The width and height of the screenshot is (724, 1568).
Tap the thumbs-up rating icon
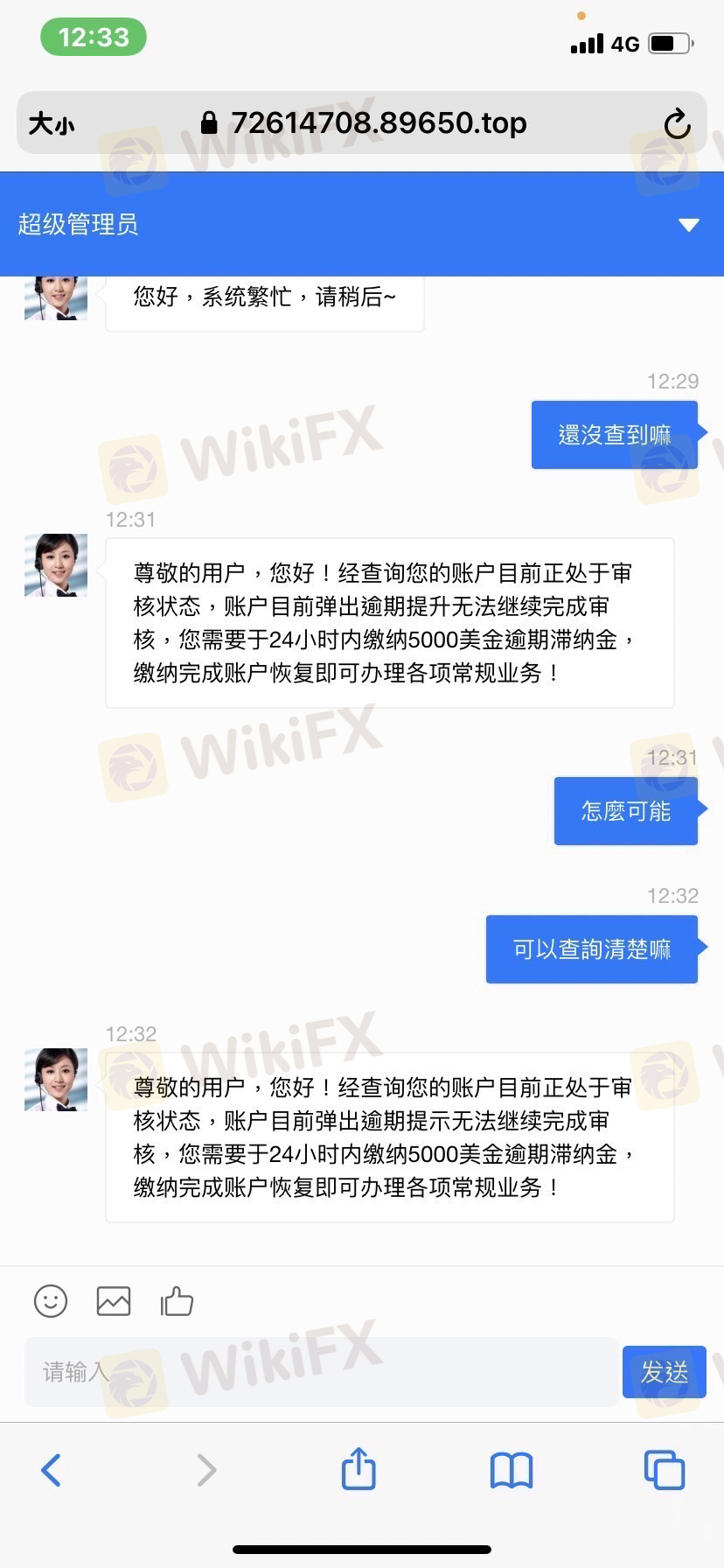[177, 1301]
